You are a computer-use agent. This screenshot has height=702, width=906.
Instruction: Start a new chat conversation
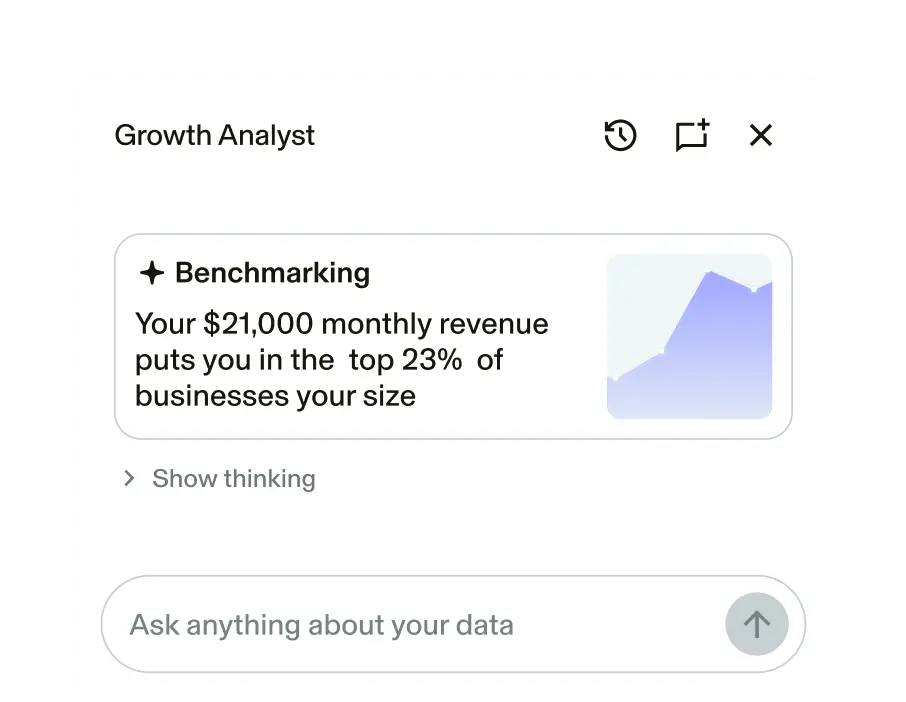point(692,135)
